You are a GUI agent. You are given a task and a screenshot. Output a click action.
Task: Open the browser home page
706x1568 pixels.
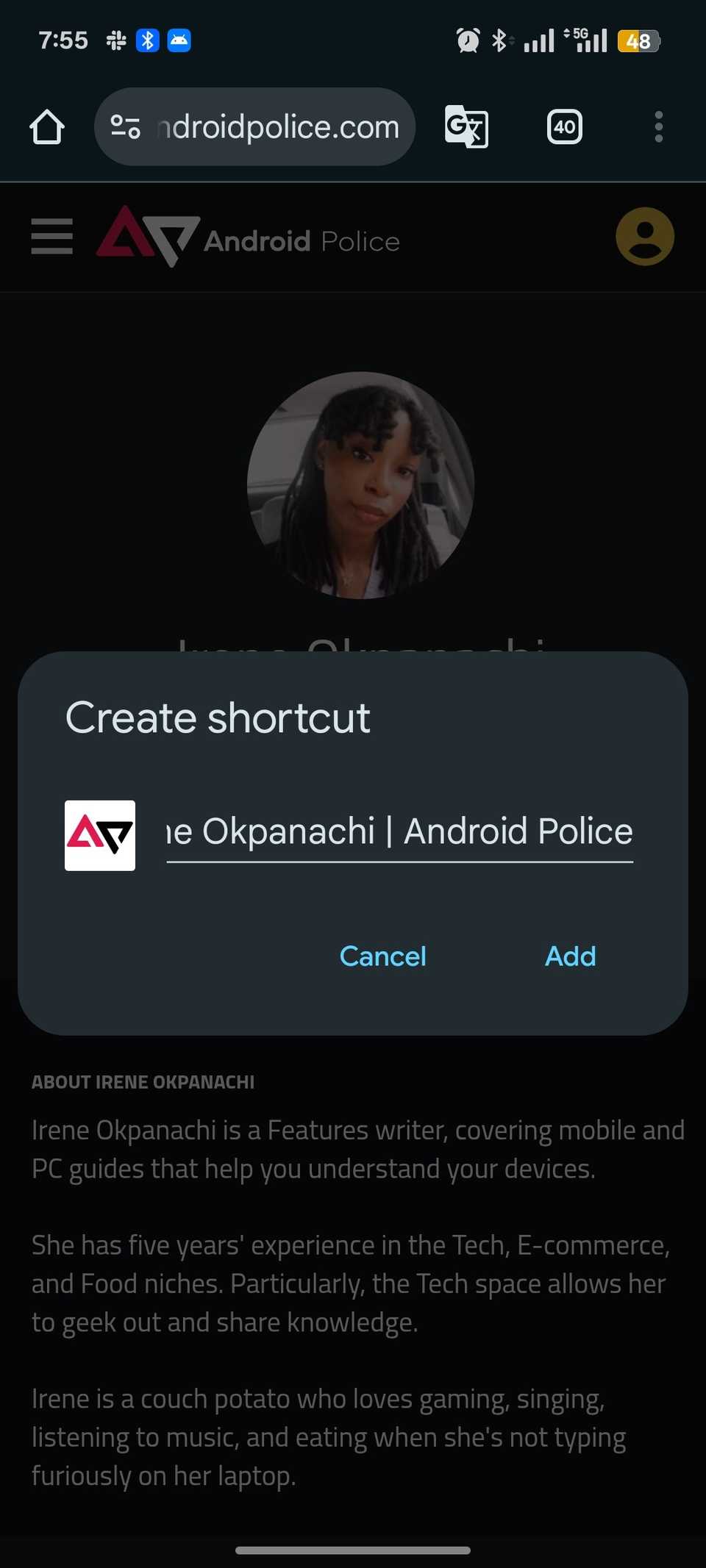click(47, 127)
